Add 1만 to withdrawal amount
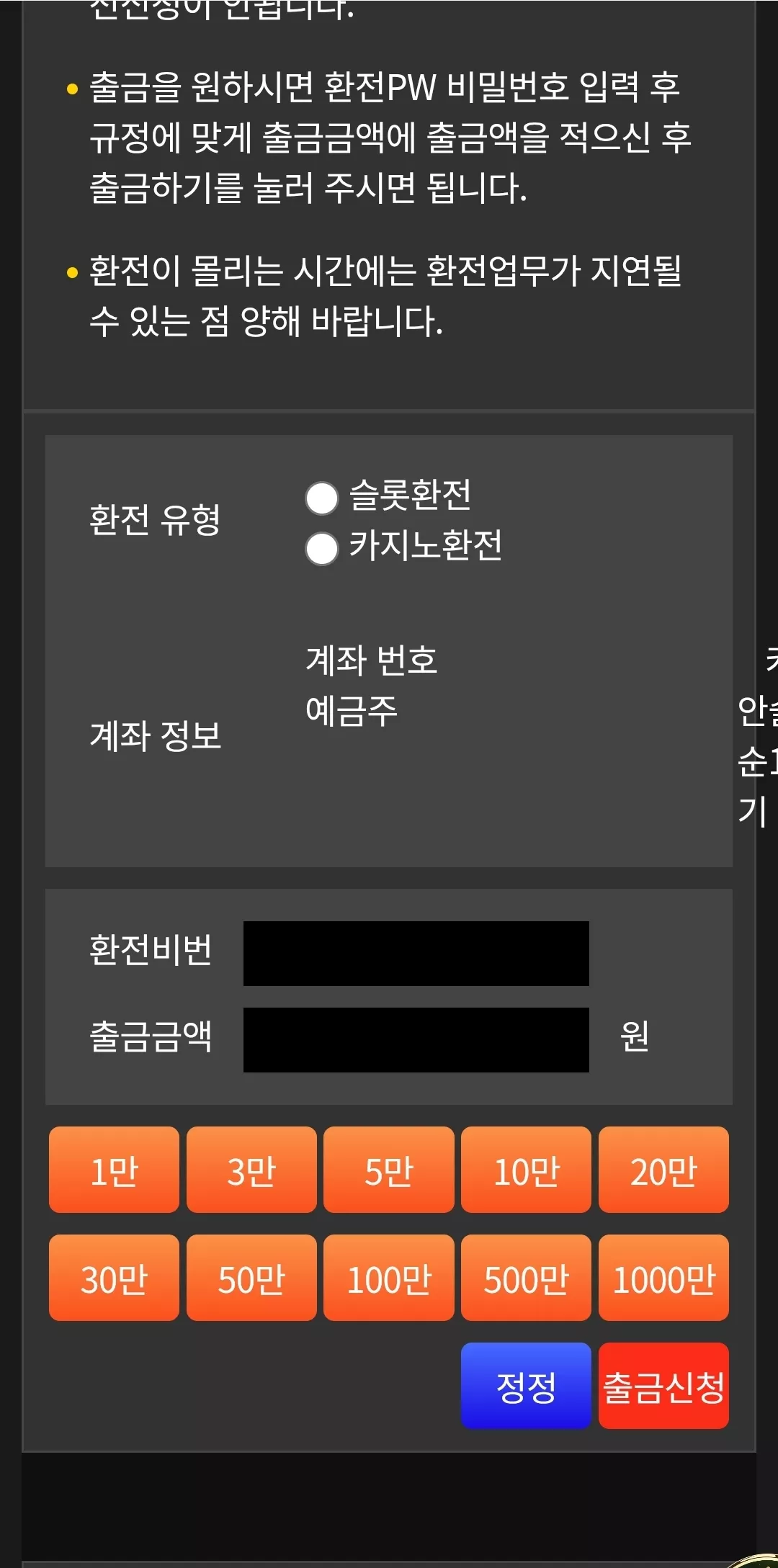 114,1170
